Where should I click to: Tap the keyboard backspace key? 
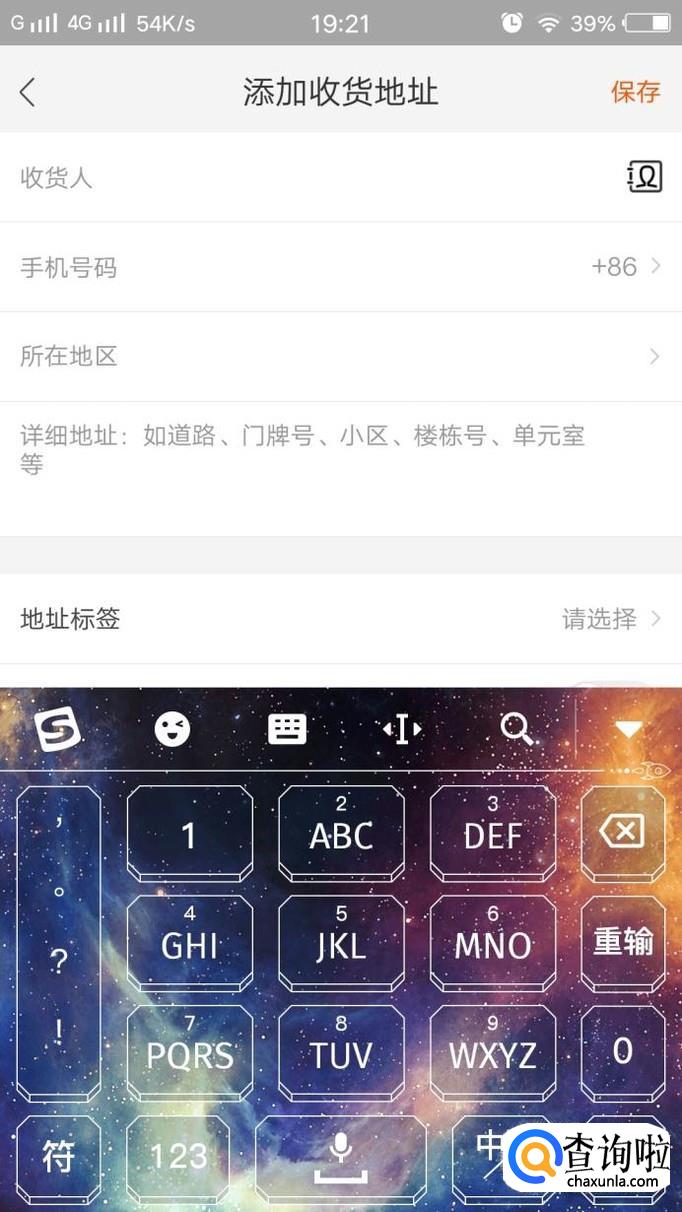(622, 832)
